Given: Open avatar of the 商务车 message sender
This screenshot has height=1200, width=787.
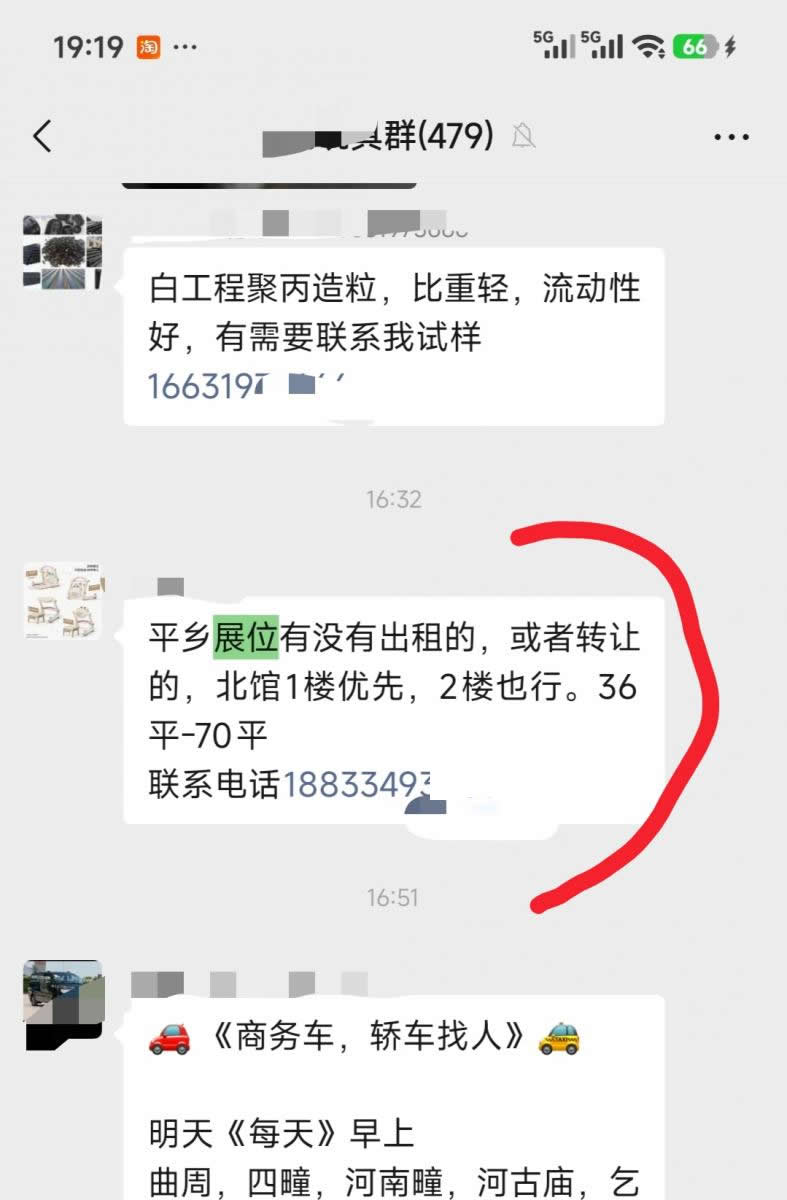Looking at the screenshot, I should coord(63,1002).
